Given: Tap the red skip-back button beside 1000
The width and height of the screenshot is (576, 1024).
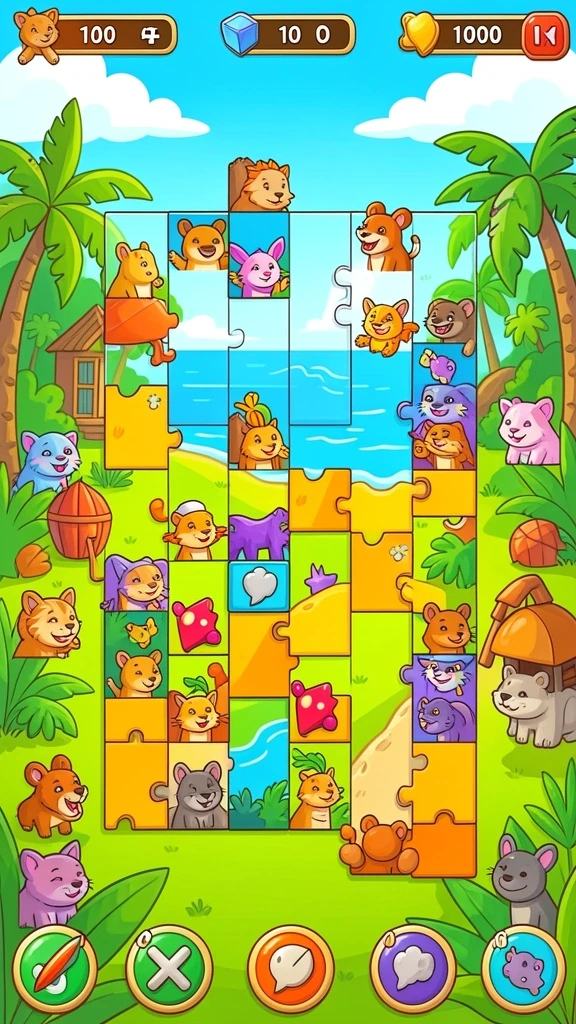Looking at the screenshot, I should pos(545,36).
